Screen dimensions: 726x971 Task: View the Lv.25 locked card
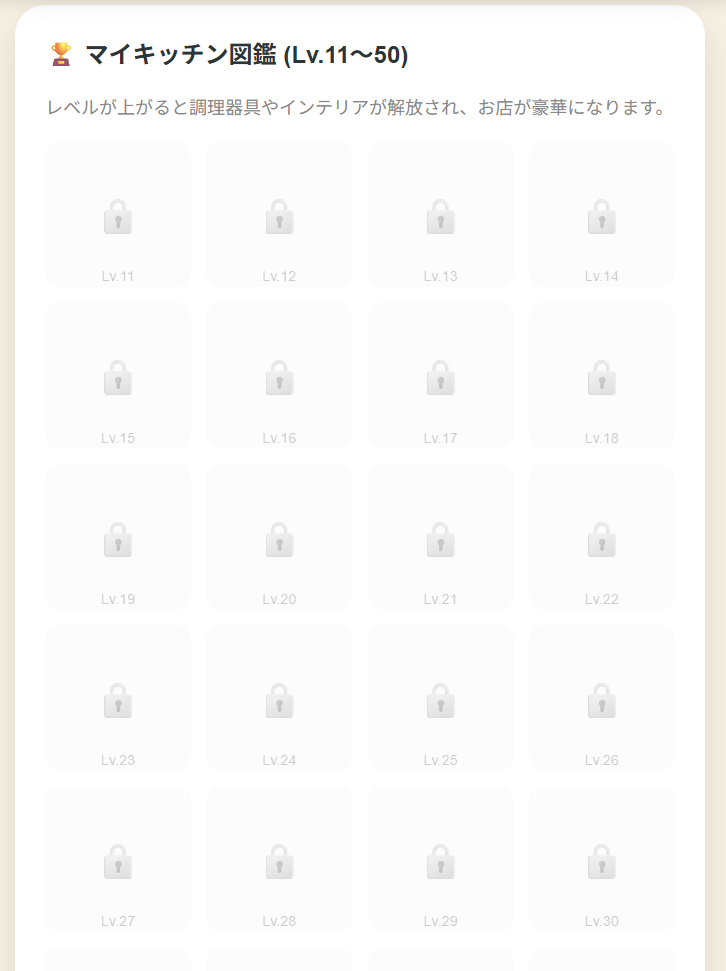[441, 699]
